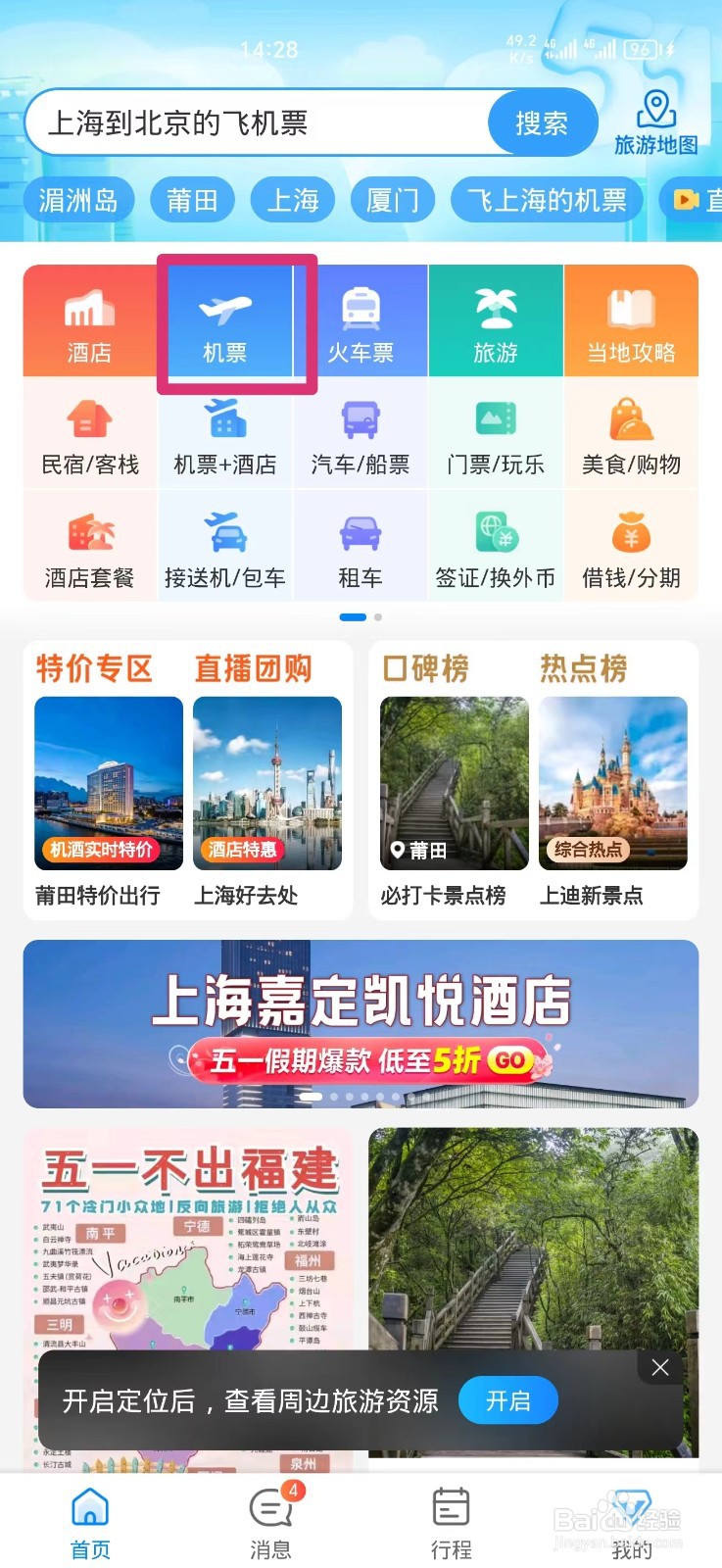Screen dimensions: 722x1568
Task: Dismiss the location prompt
Action: click(660, 1367)
